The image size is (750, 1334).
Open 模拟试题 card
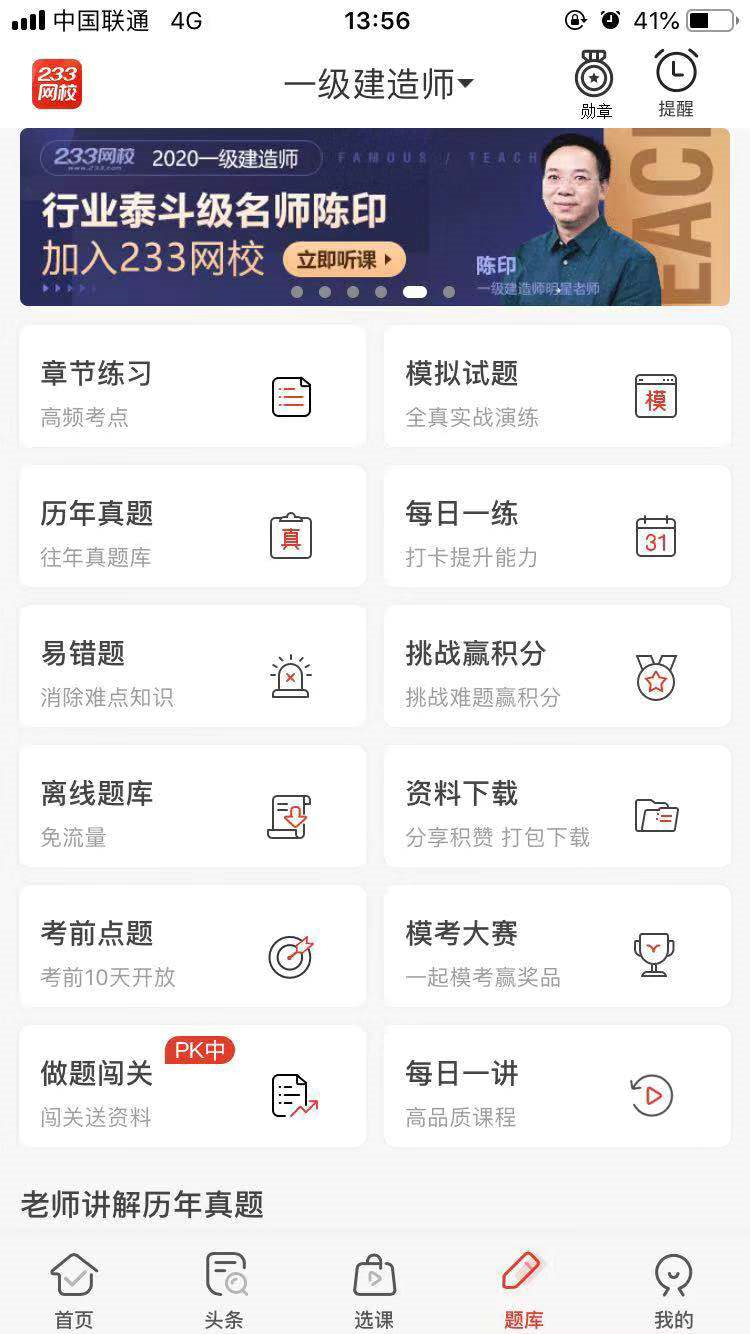pyautogui.click(x=557, y=387)
